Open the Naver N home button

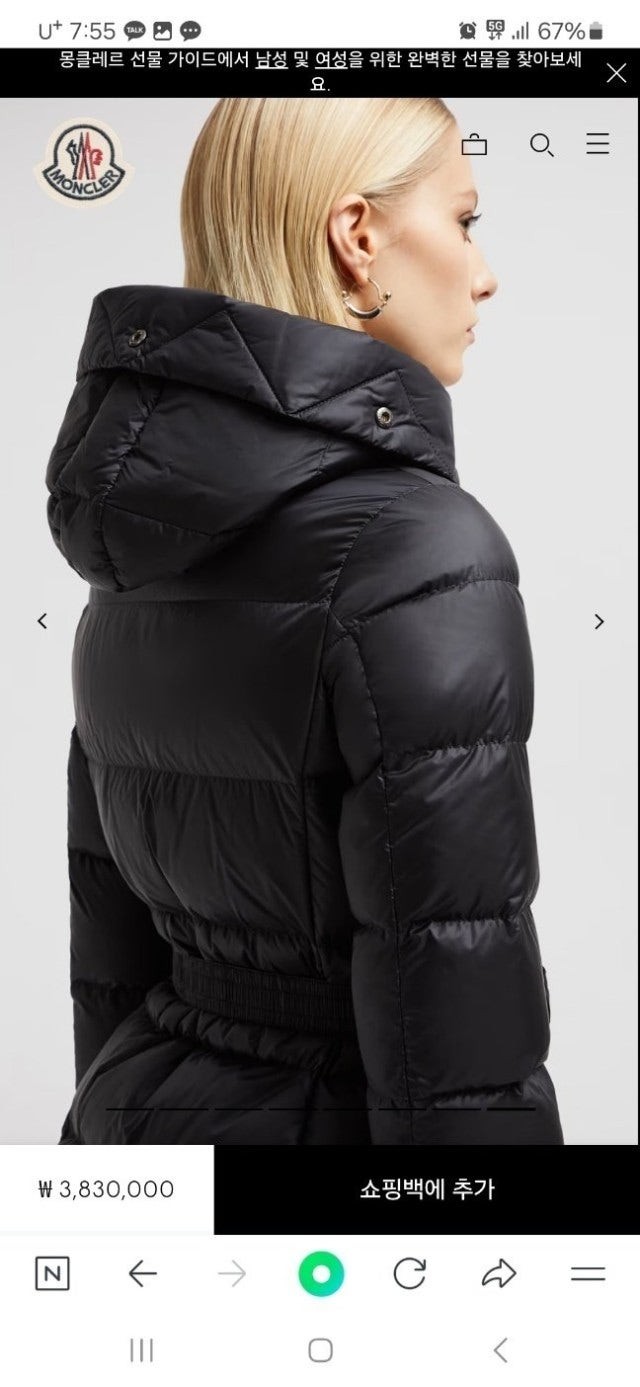(52, 1273)
